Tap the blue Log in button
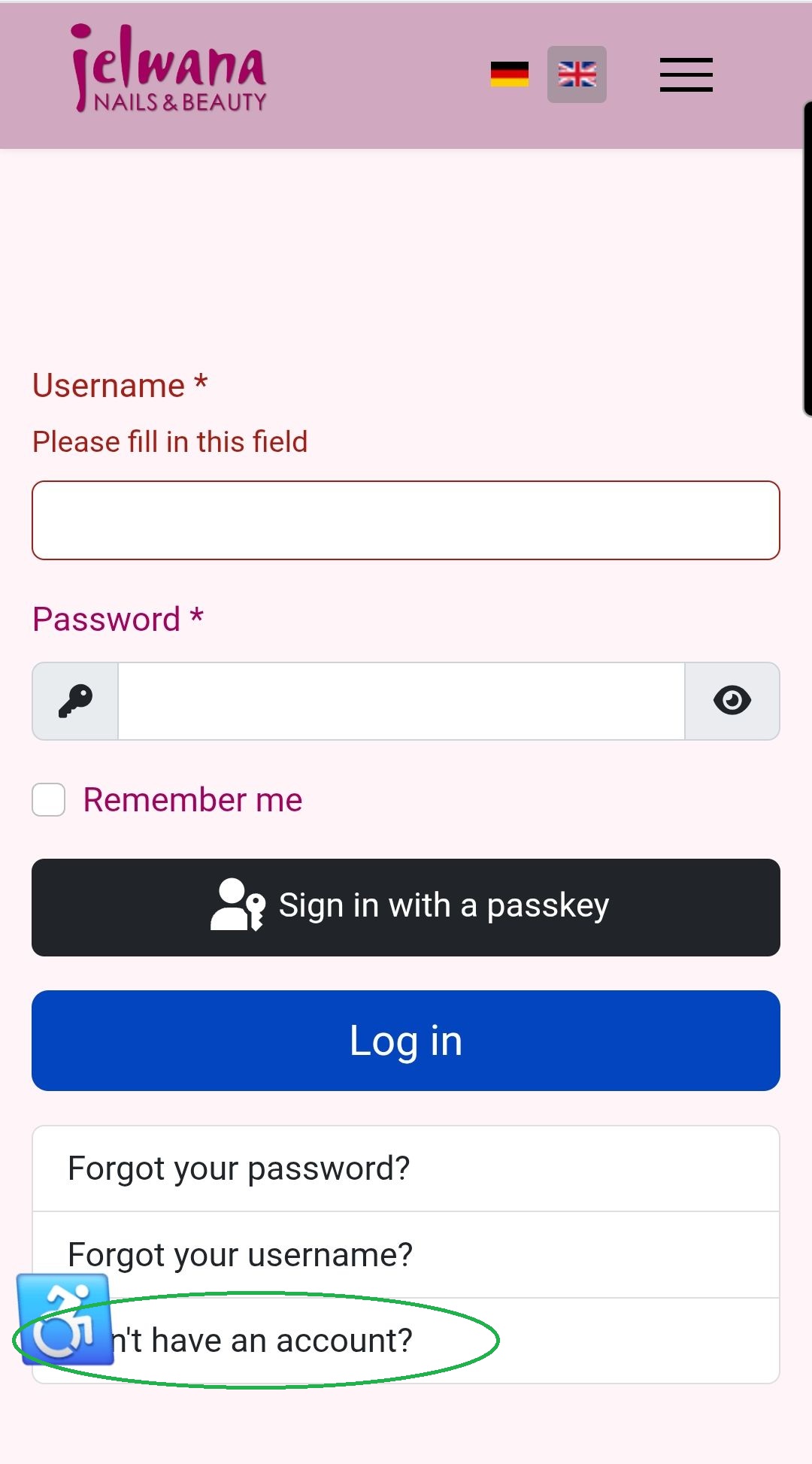Viewport: 812px width, 1464px height. [406, 1041]
